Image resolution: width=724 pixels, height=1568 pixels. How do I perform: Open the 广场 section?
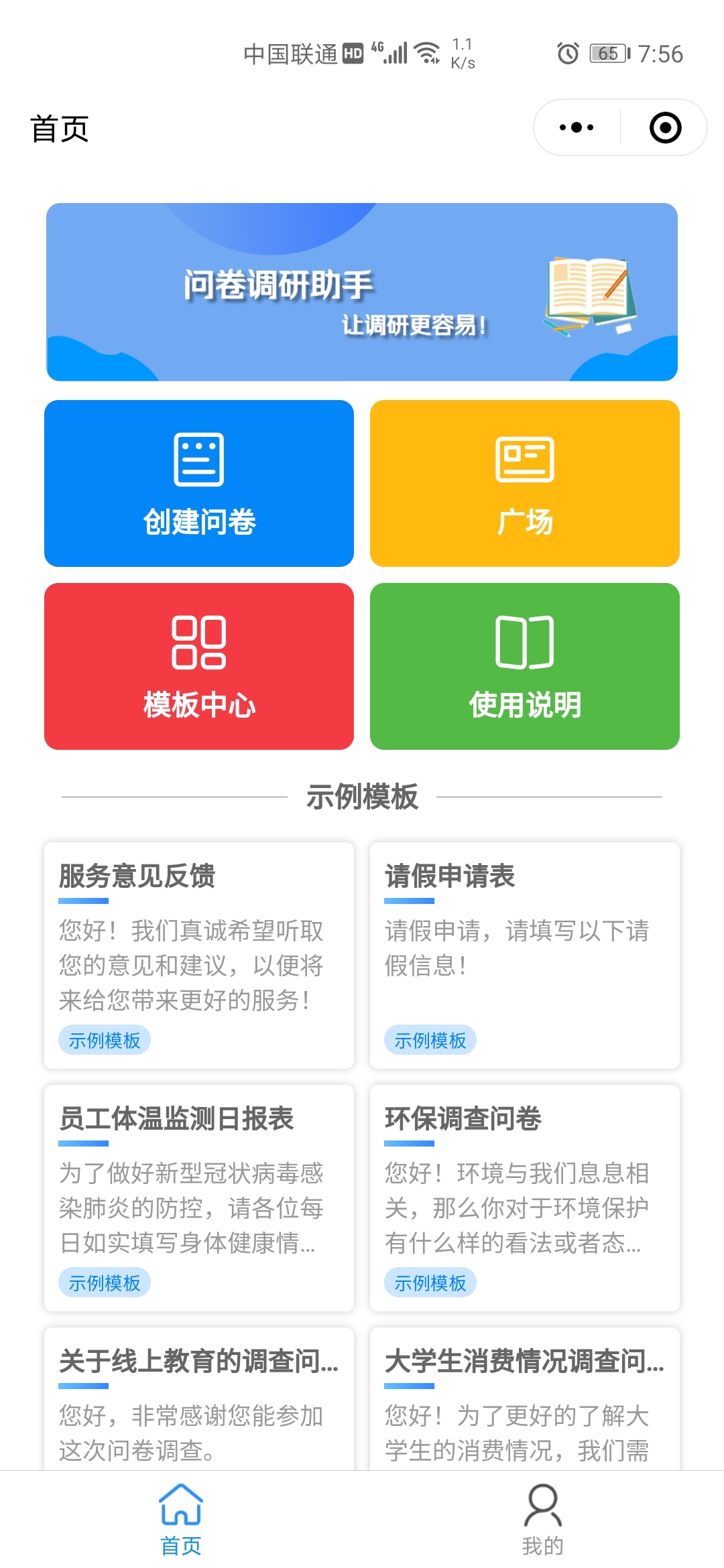click(525, 483)
